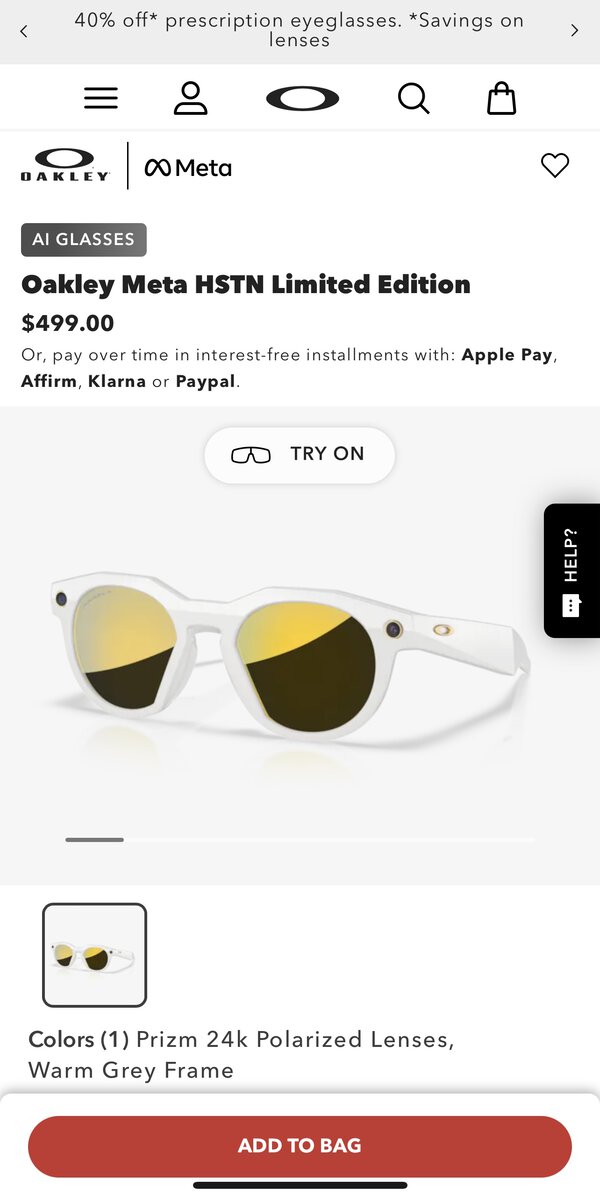Select the Prizm 24k color thumbnail
Viewport: 600px width, 1200px height.
(x=95, y=955)
